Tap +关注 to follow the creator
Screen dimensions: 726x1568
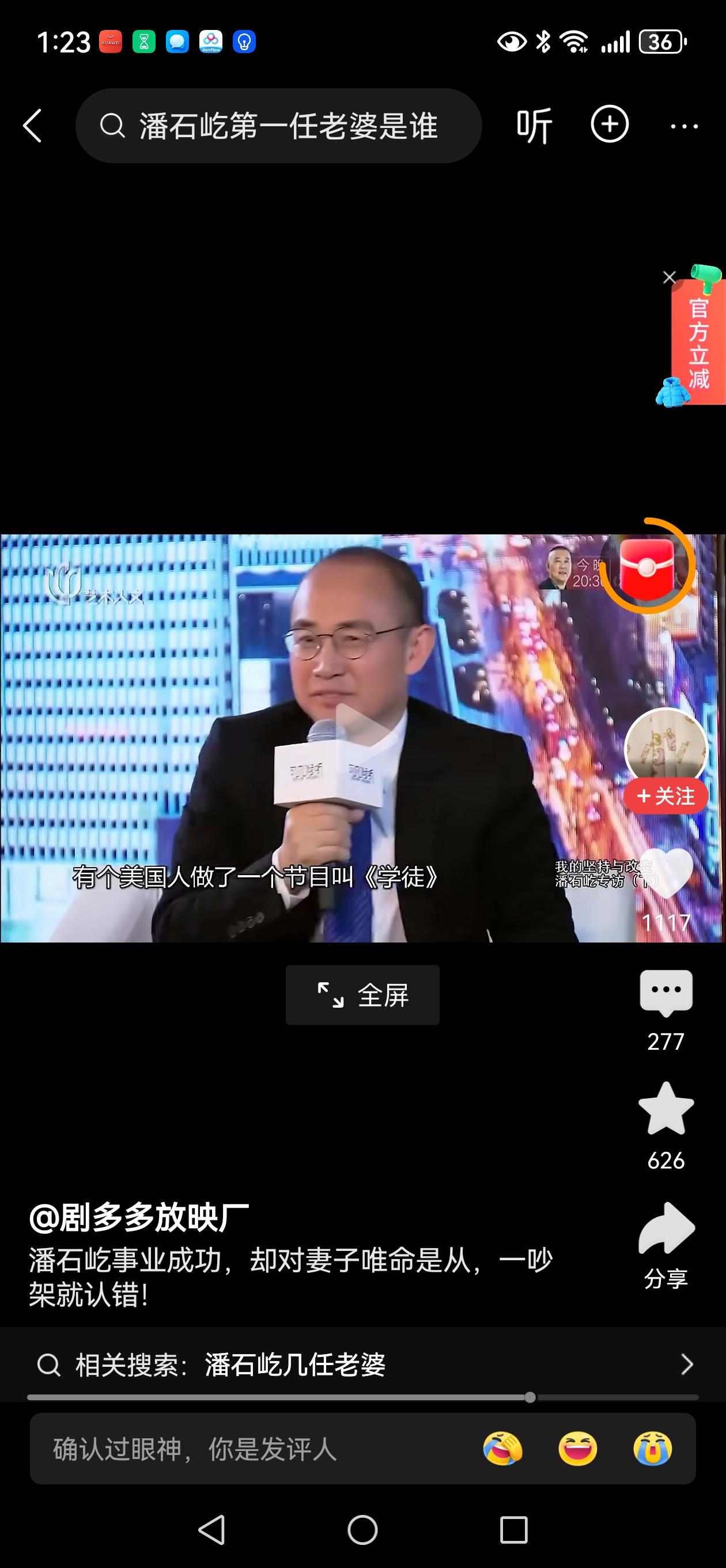coord(664,796)
